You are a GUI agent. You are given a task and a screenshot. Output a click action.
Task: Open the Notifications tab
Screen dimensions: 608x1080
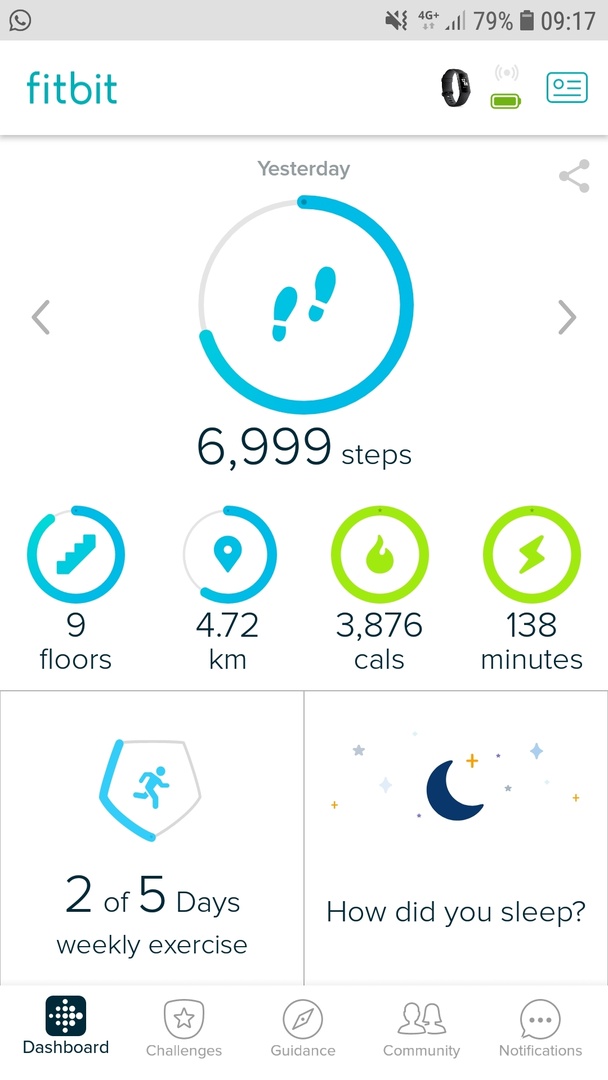[541, 1028]
